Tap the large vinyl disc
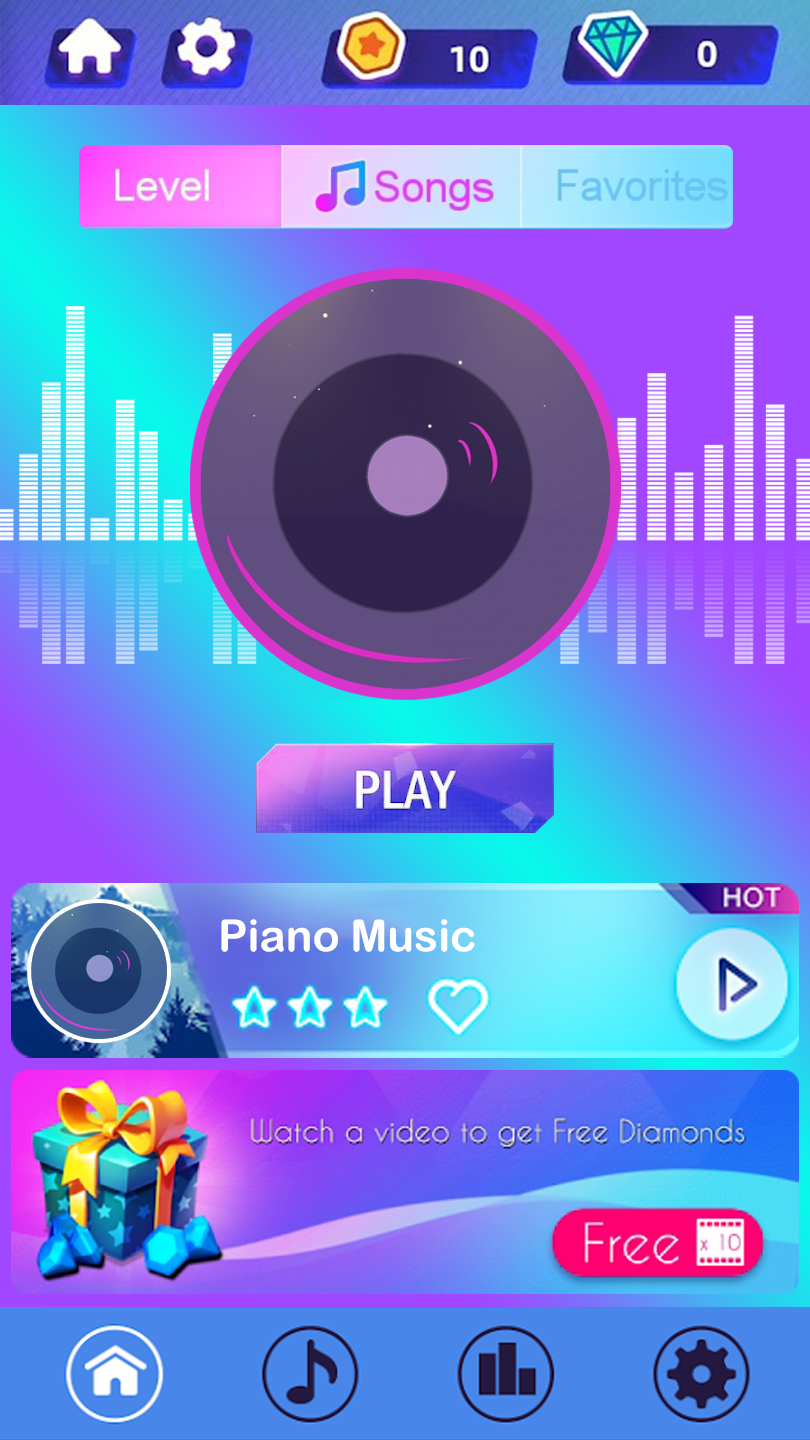810x1440 pixels. tap(405, 482)
